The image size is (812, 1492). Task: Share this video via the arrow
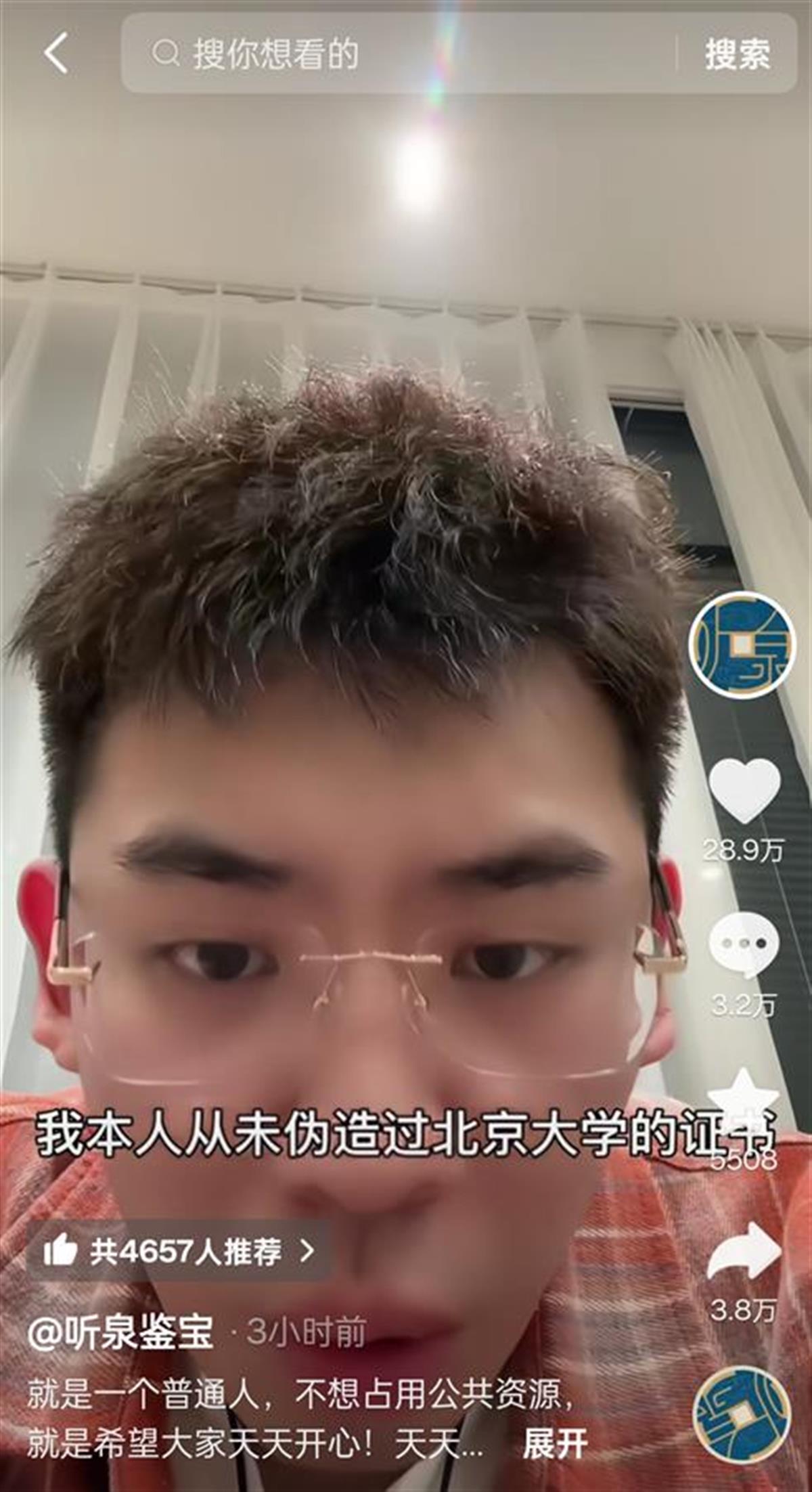744,1252
